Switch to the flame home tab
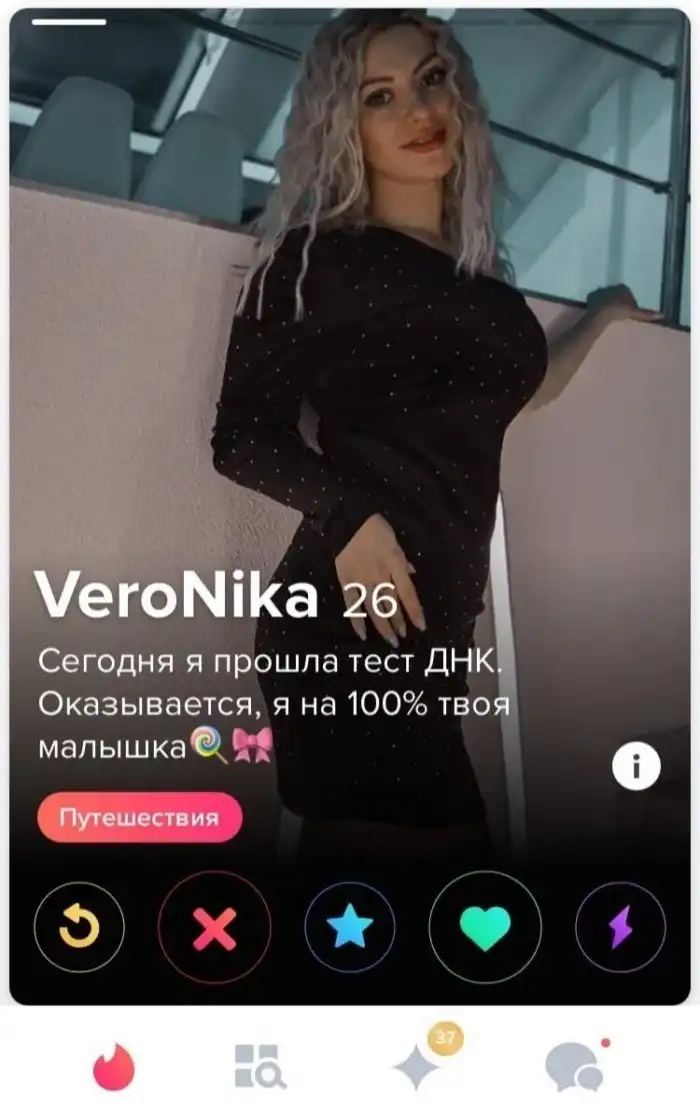The image size is (700, 1114). pos(114,1066)
